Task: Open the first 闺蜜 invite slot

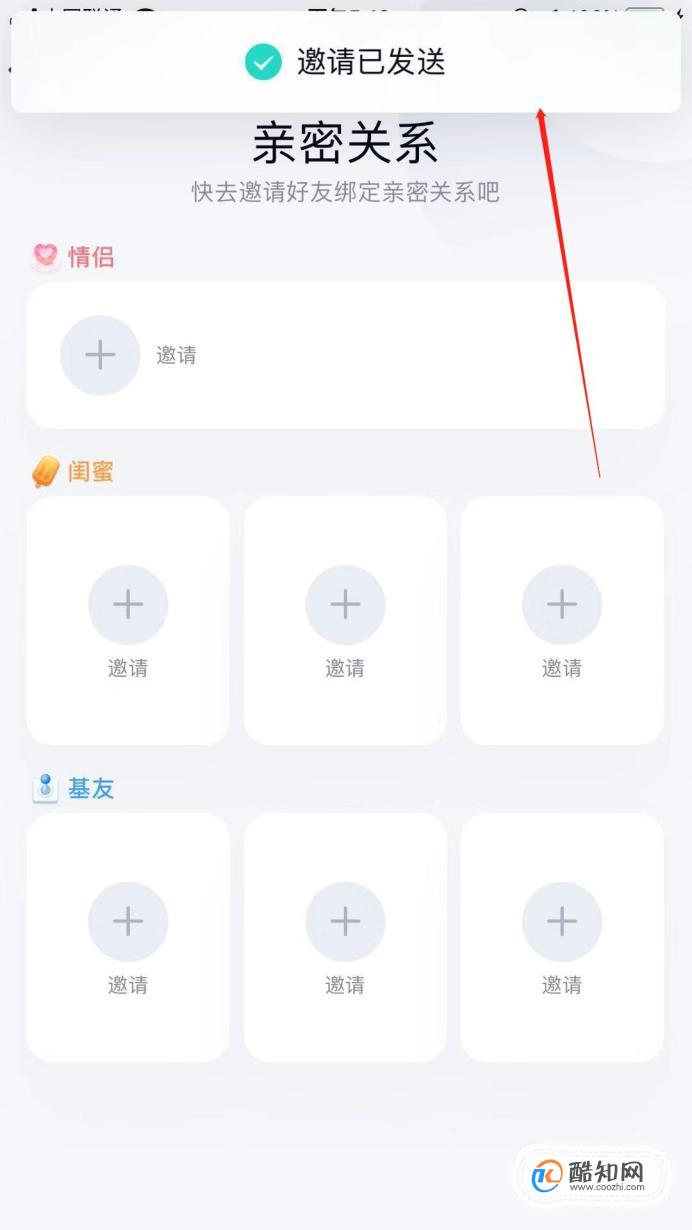Action: pyautogui.click(x=128, y=605)
